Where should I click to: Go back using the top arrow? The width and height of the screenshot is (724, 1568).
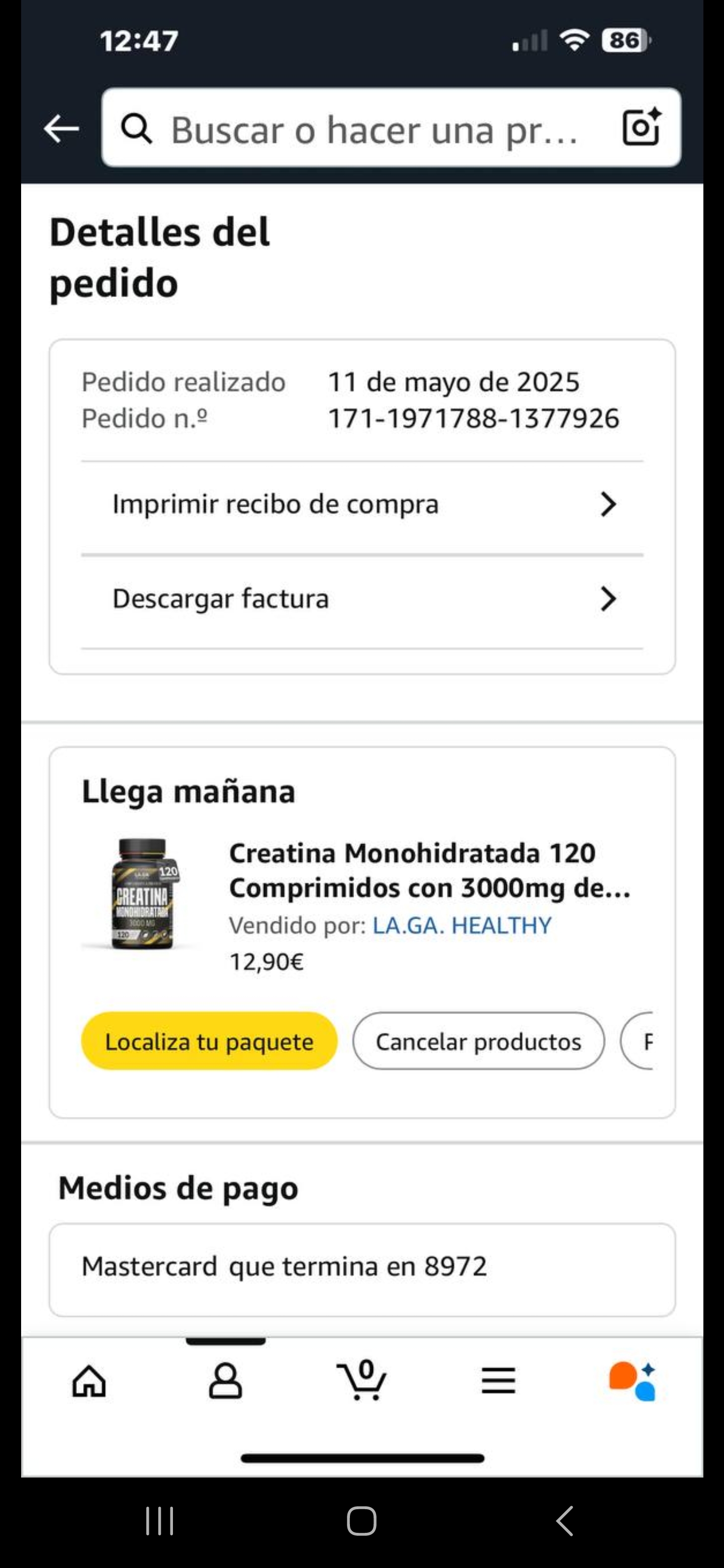[61, 129]
